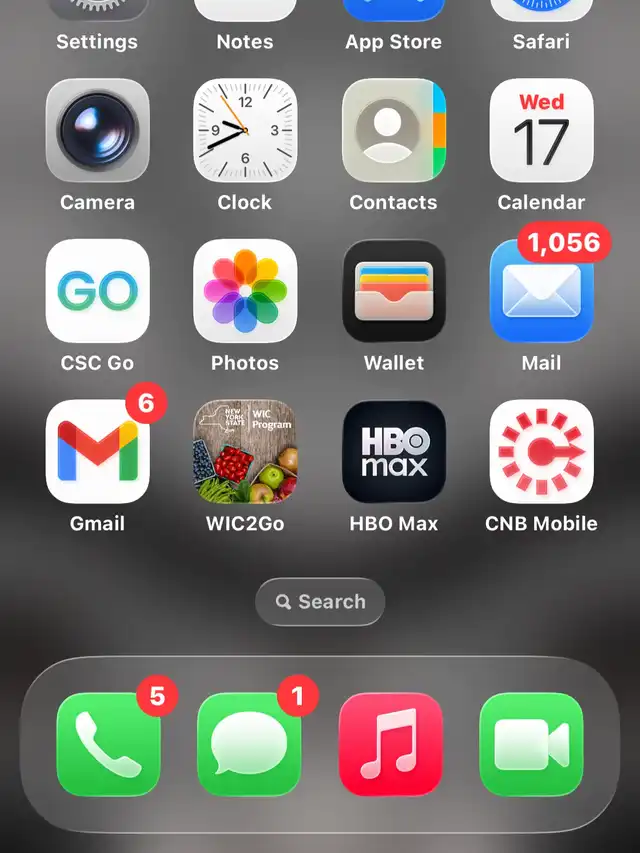Open the Gmail app
Viewport: 640px width, 853px height.
tap(97, 451)
